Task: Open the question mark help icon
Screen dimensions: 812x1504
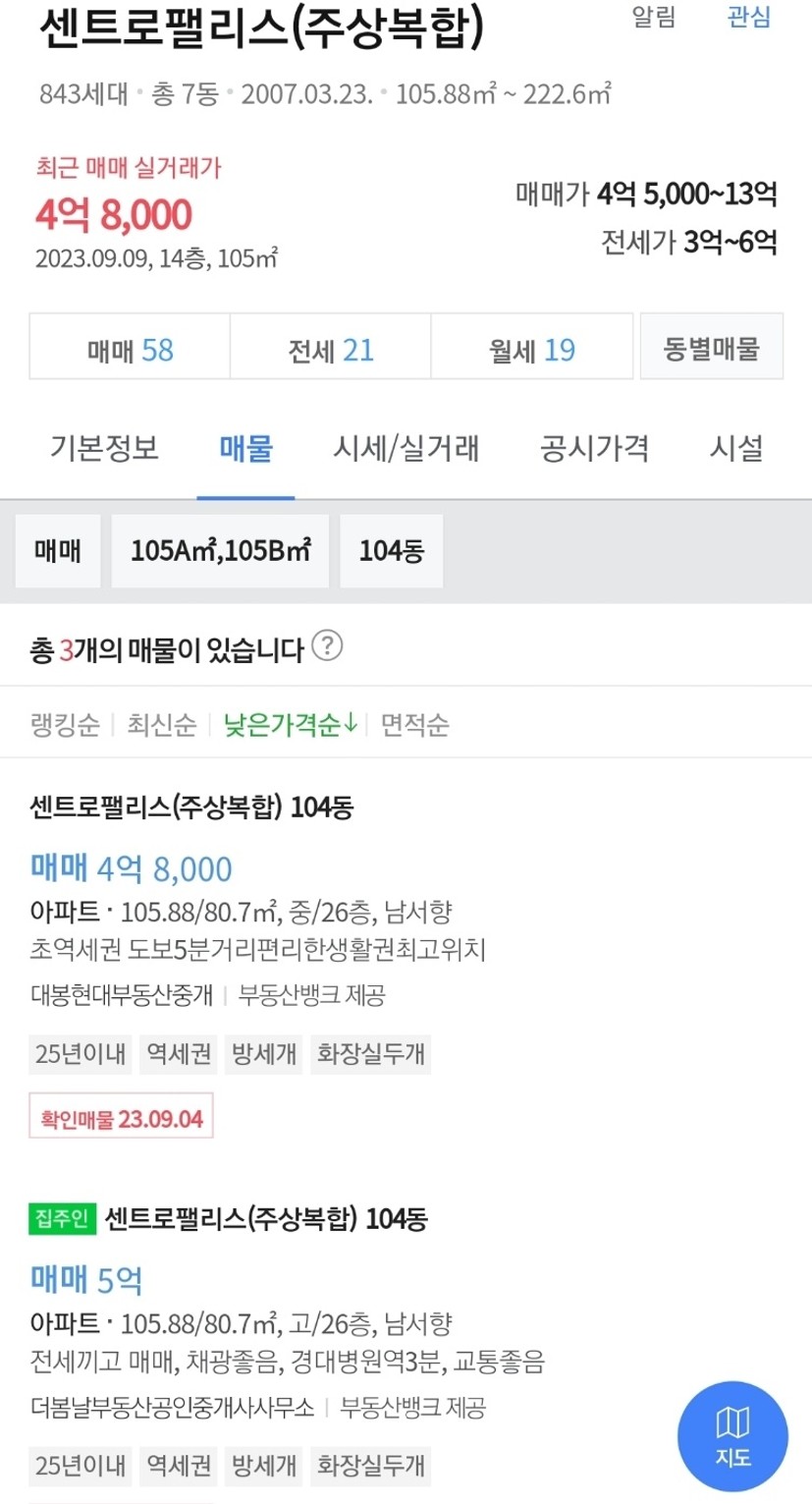Action: (x=327, y=646)
